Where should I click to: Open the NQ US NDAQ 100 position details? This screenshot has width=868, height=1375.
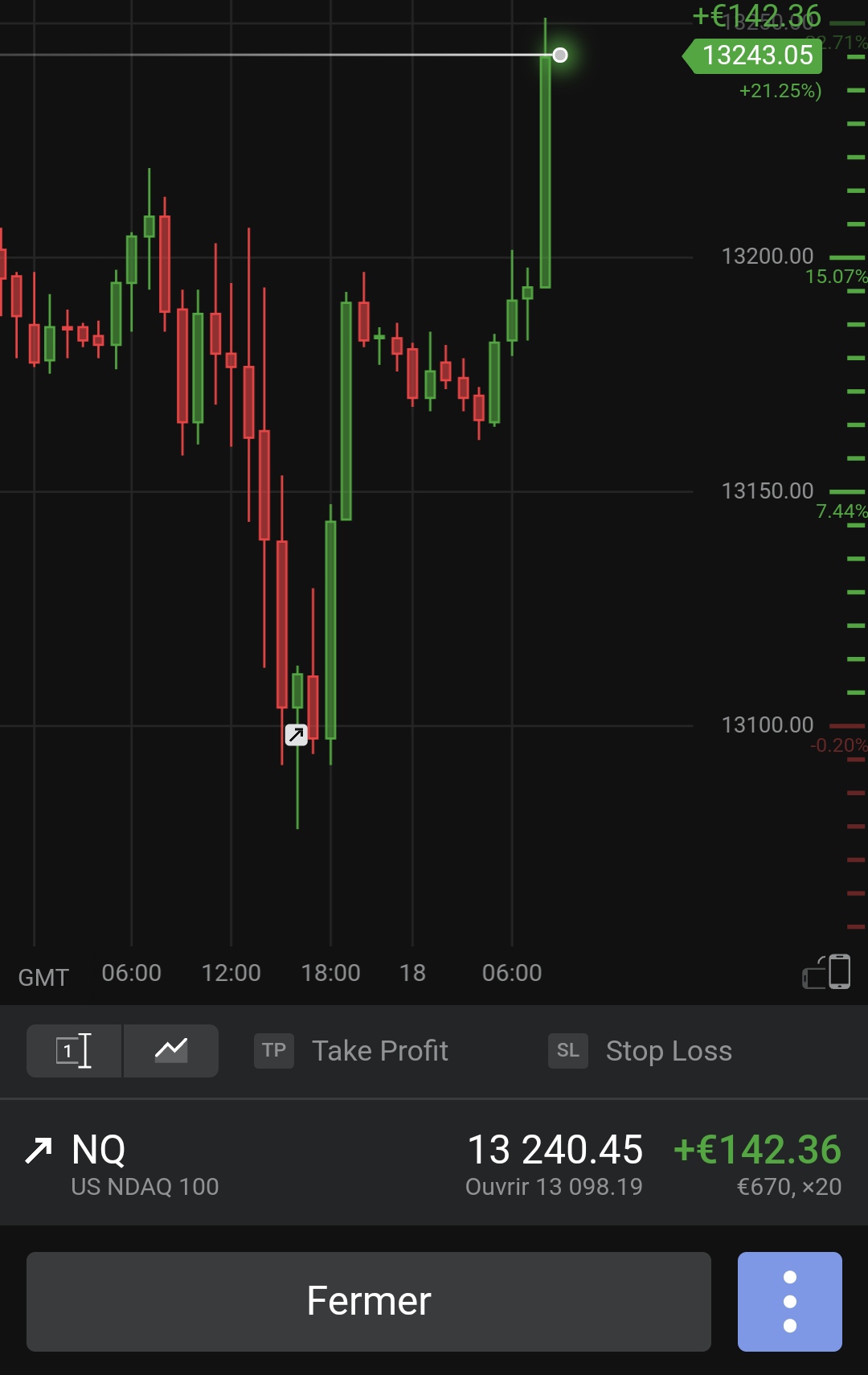[x=145, y=1163]
